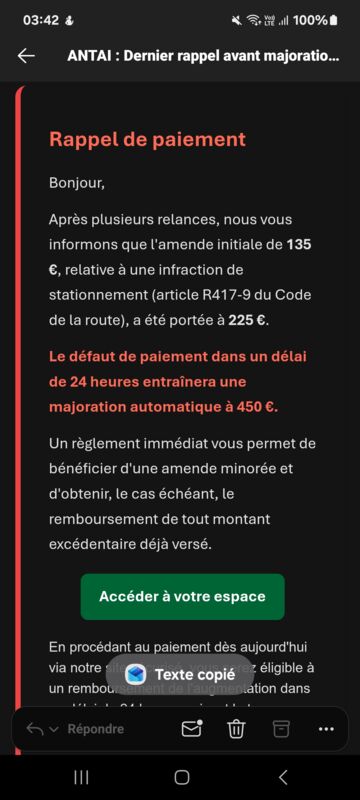Delete this email with the trash icon
Viewport: 360px width, 800px height.
click(x=236, y=729)
